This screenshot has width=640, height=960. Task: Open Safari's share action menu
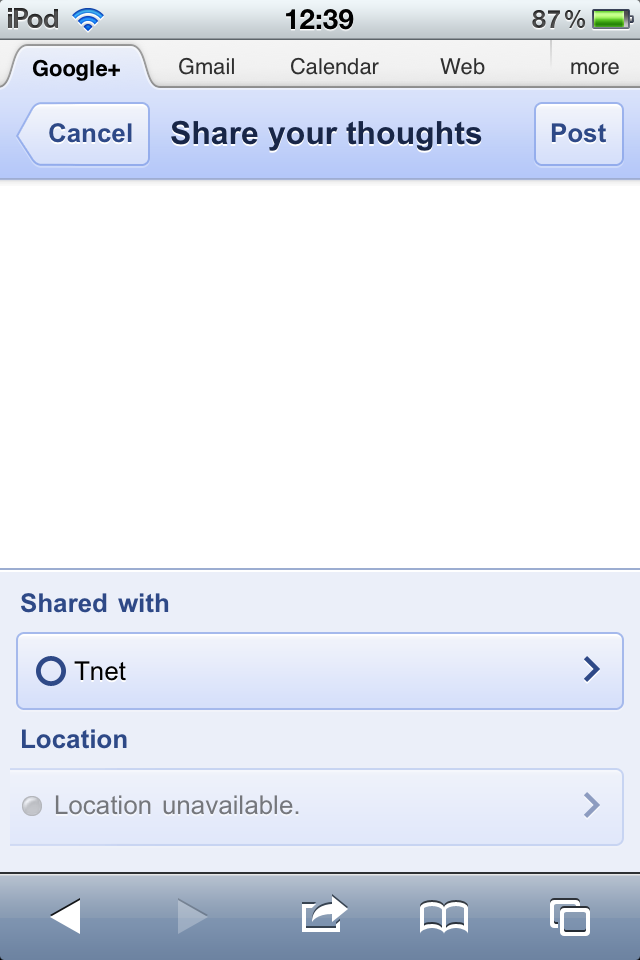tap(323, 915)
